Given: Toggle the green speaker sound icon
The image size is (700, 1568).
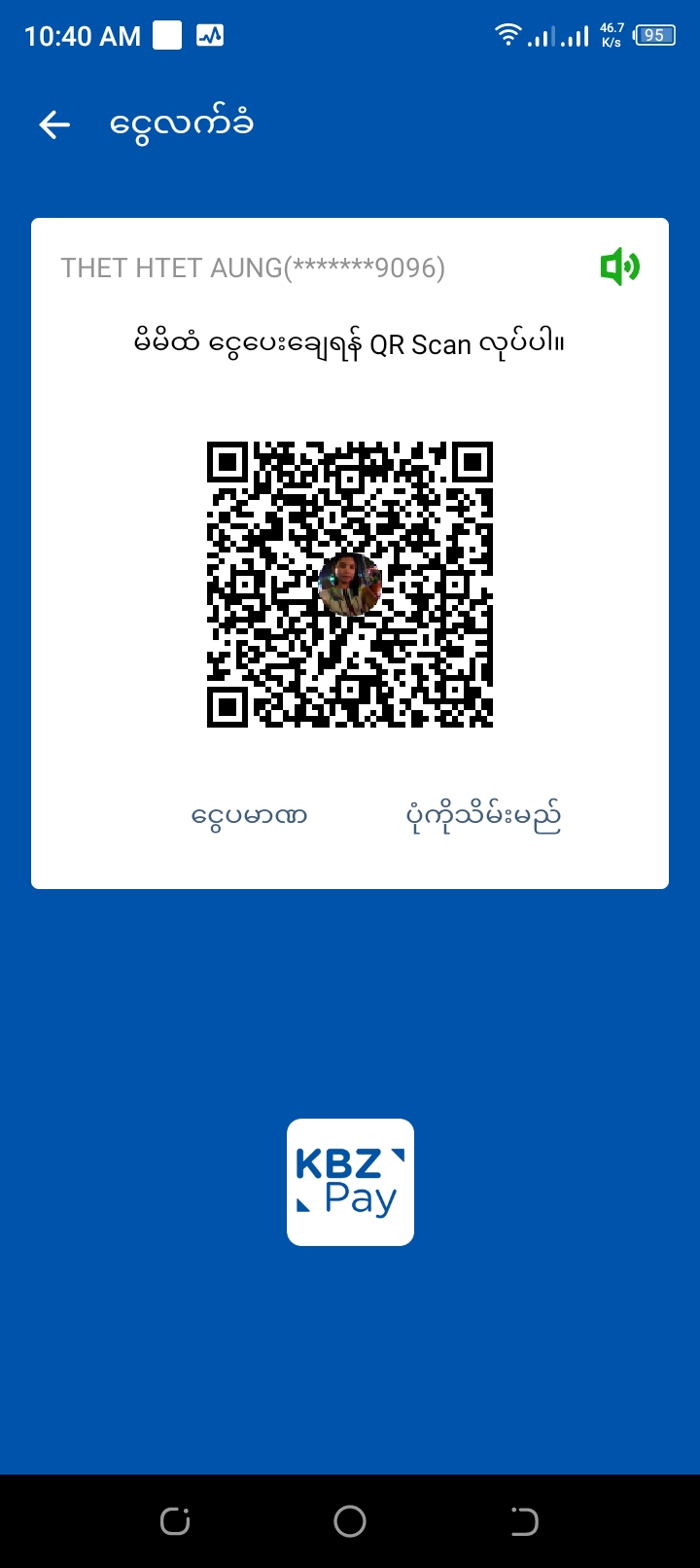Looking at the screenshot, I should [619, 267].
